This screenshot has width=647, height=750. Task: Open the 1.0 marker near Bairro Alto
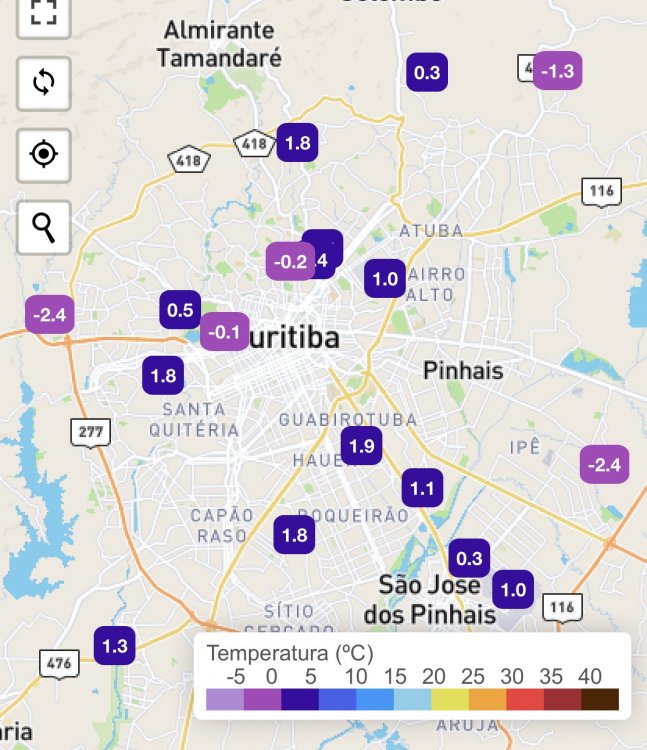click(384, 279)
